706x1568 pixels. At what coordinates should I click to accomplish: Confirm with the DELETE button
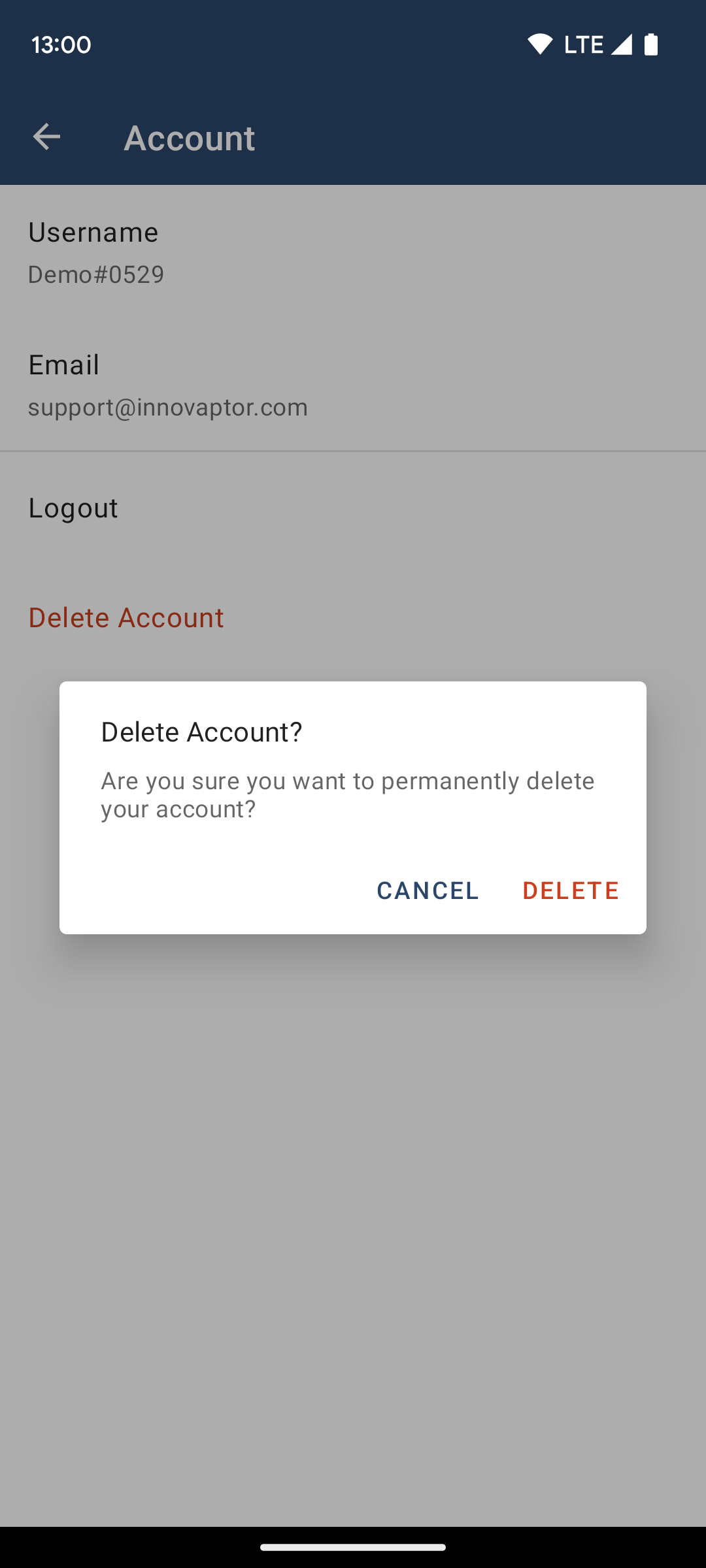click(x=570, y=890)
